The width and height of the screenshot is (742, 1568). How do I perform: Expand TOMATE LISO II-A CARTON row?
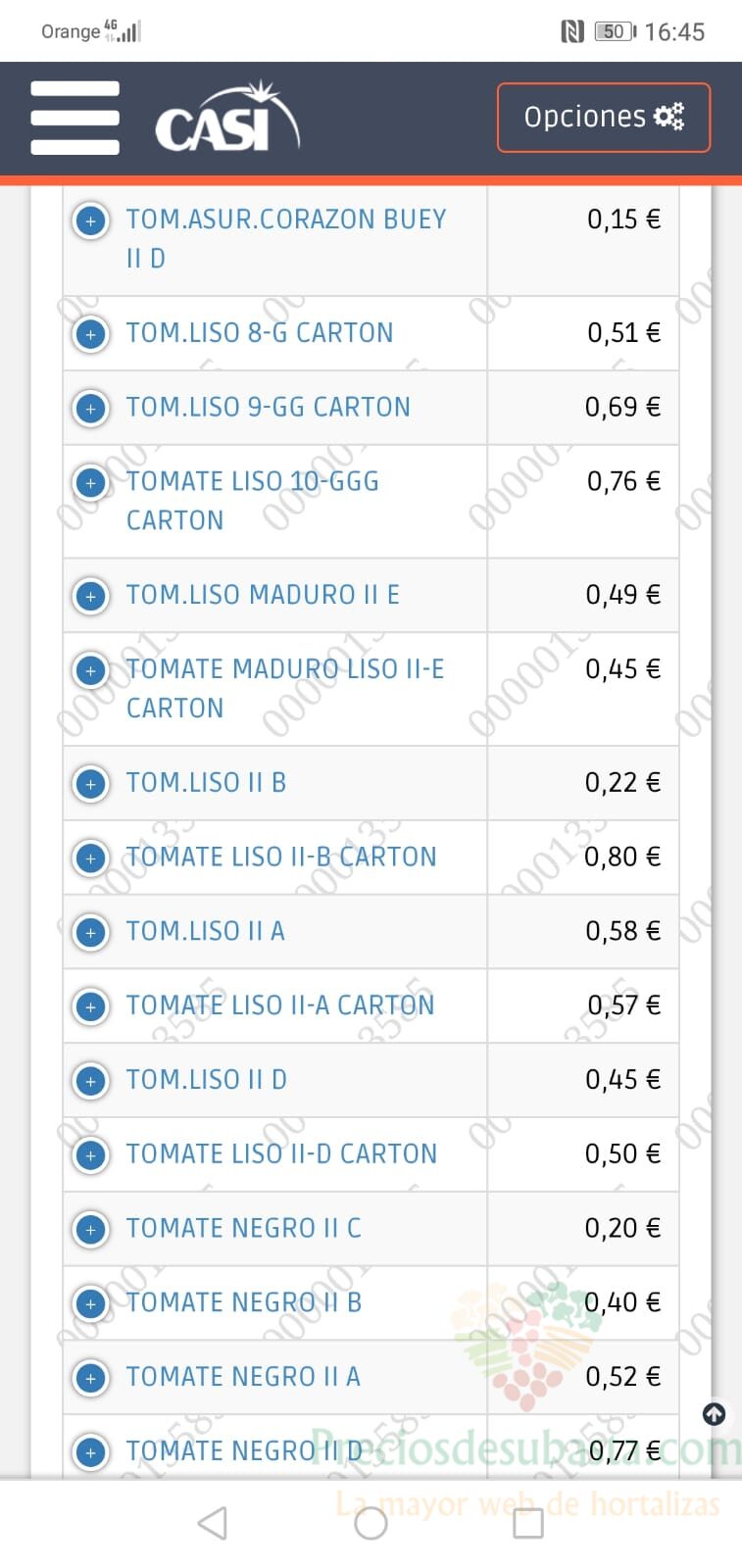pyautogui.click(x=91, y=1006)
